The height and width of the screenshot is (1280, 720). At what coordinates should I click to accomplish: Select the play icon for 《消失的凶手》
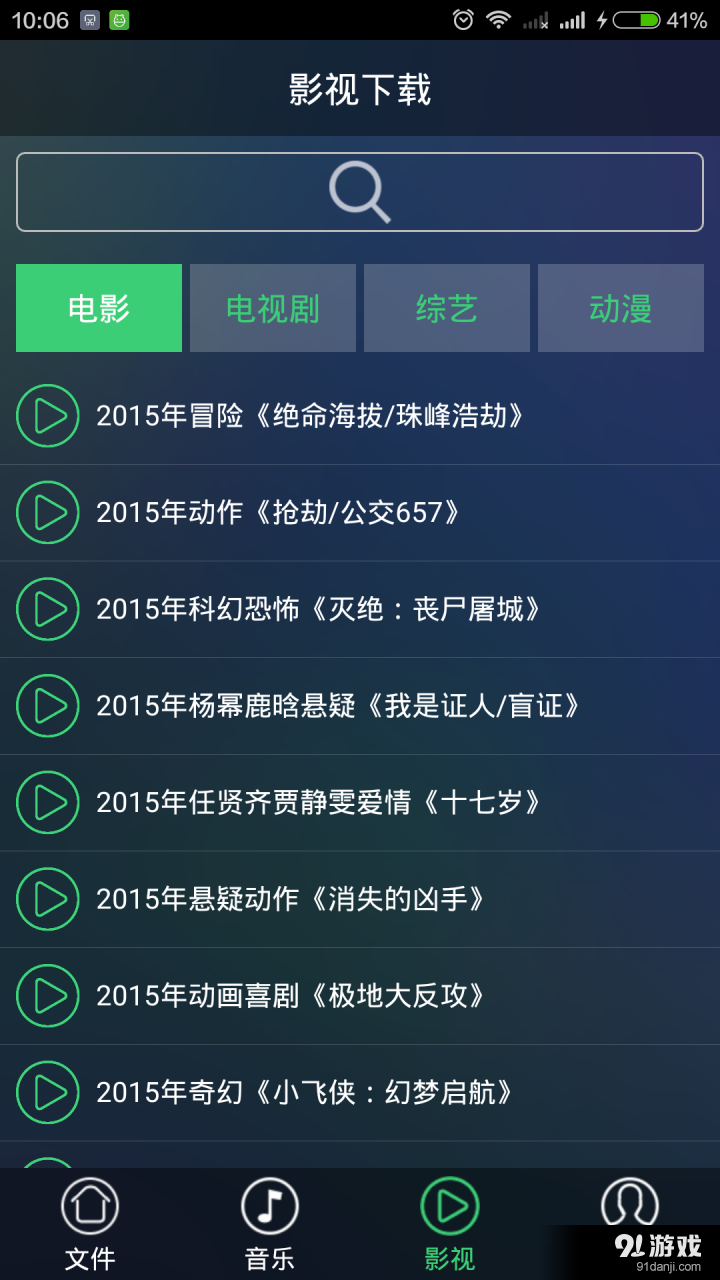click(x=47, y=899)
